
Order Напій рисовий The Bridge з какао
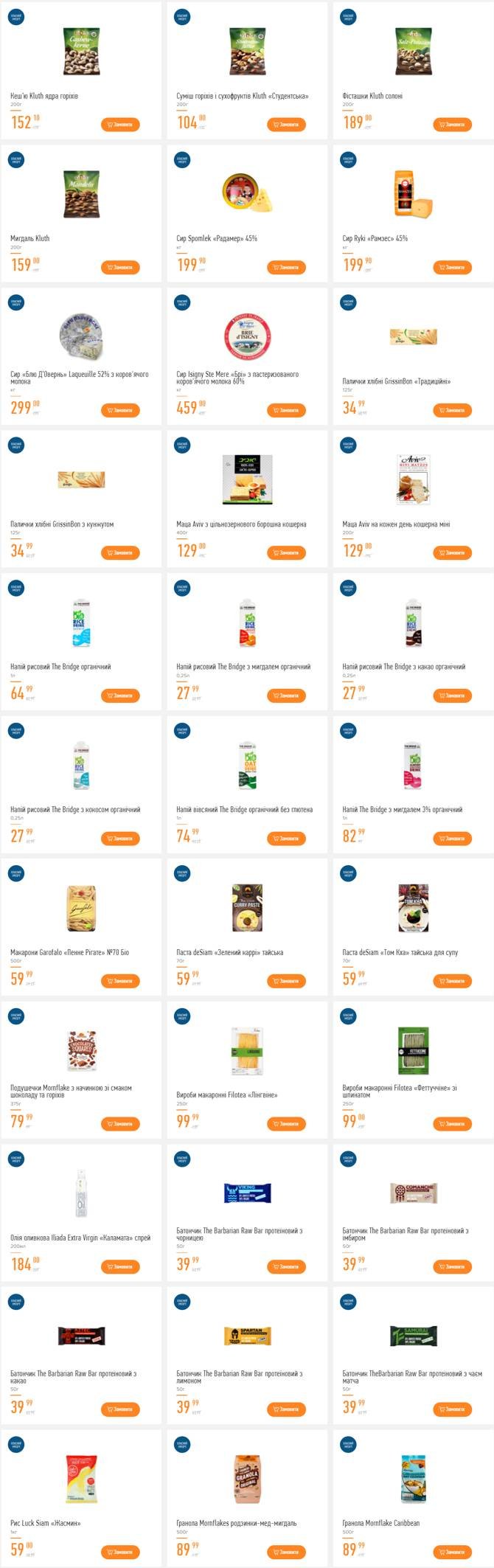click(x=452, y=695)
